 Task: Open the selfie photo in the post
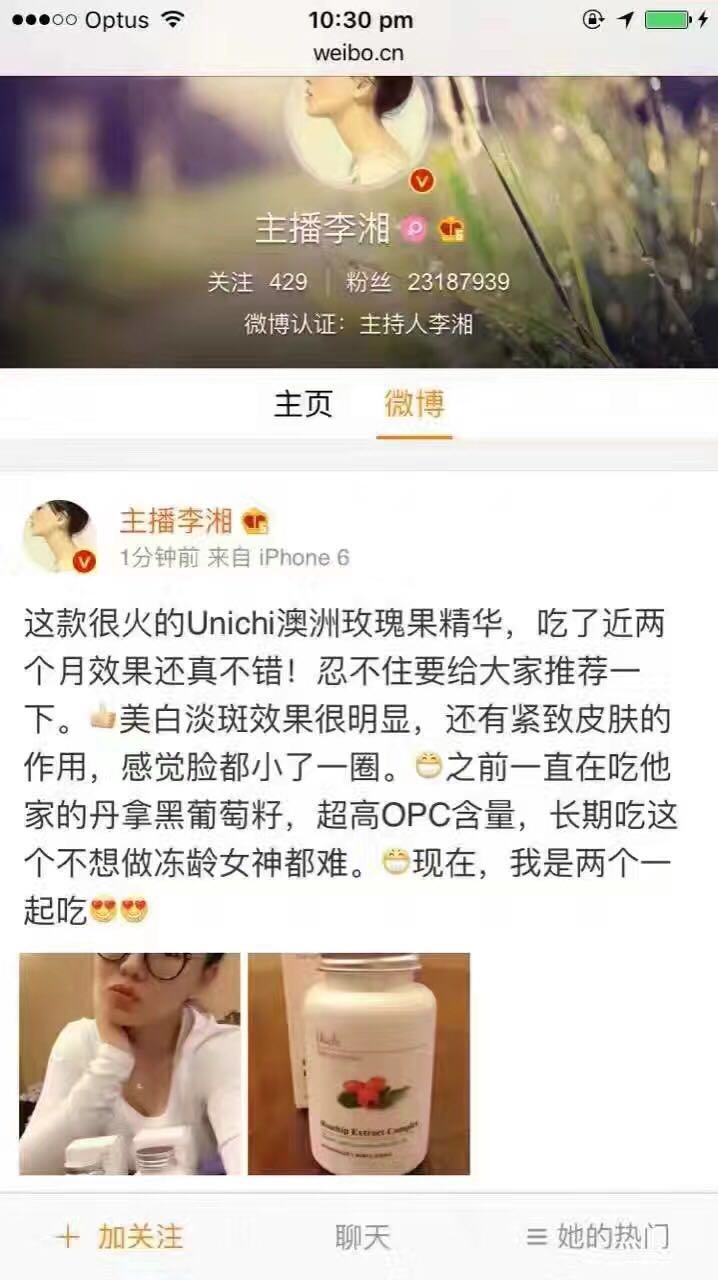point(130,1063)
